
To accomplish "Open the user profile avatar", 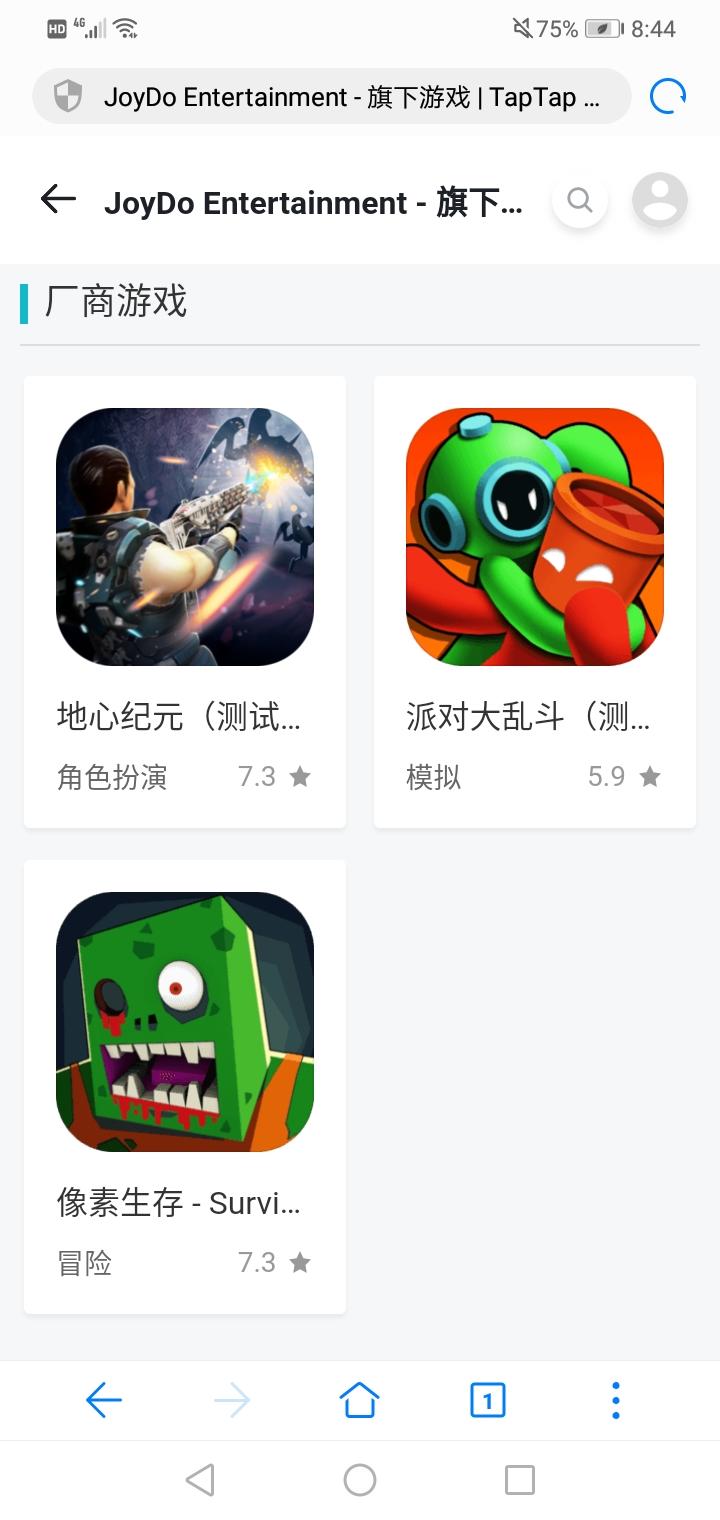I will coord(660,200).
